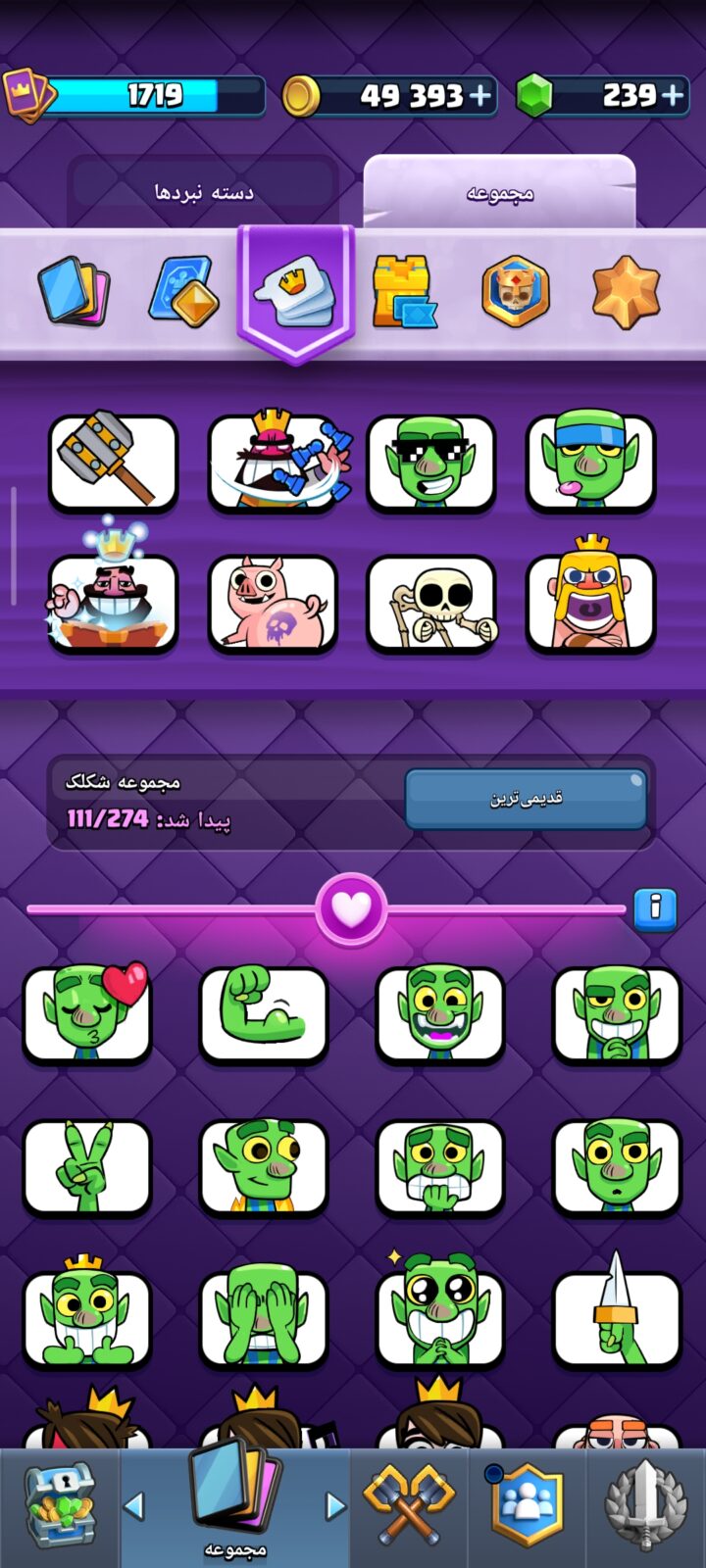Image resolution: width=706 pixels, height=1568 pixels.
Task: Switch to the دسته نبردها tab
Action: pyautogui.click(x=204, y=192)
